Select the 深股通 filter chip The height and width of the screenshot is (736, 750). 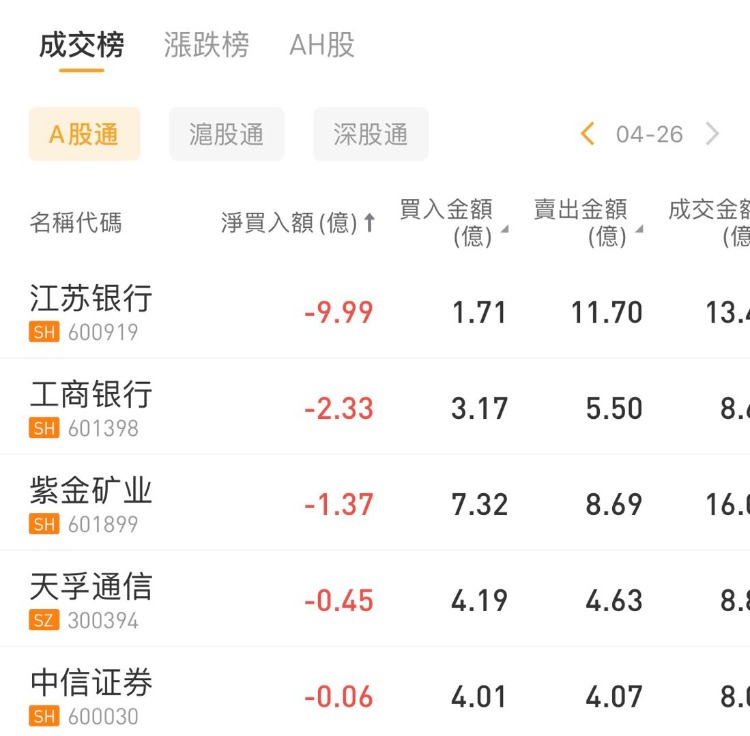(x=370, y=134)
